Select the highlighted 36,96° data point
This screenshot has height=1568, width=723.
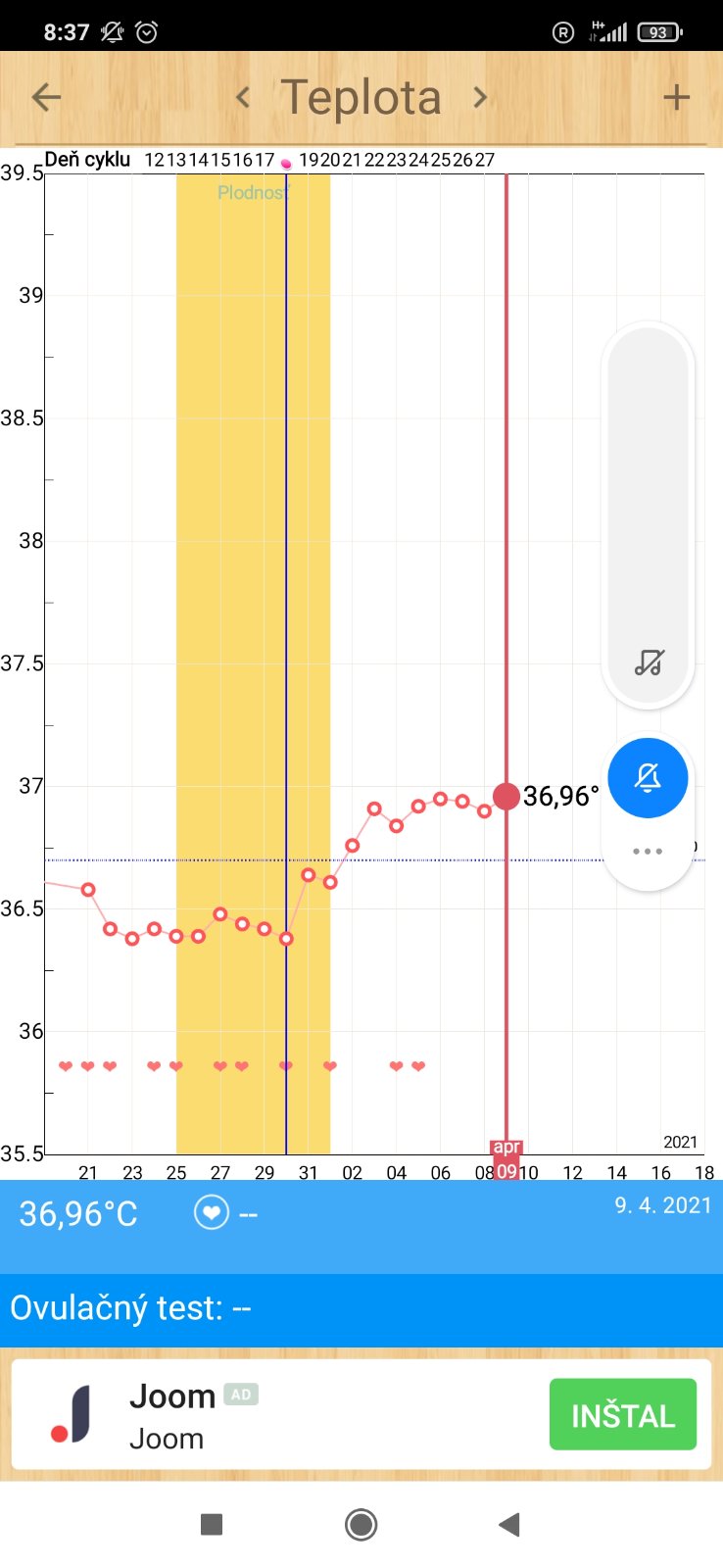pyautogui.click(x=506, y=796)
